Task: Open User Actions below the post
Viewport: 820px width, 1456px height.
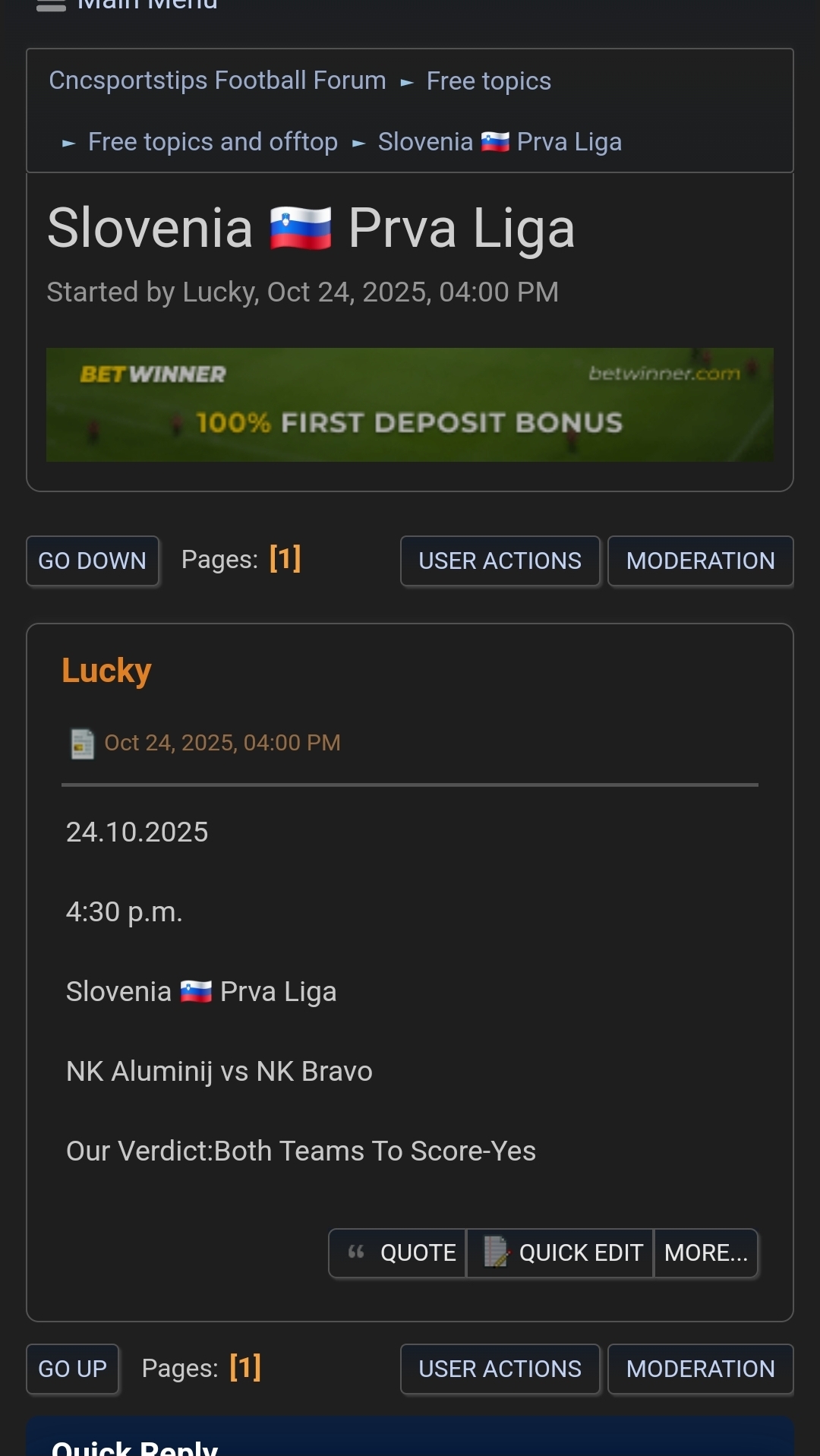Action: pos(500,1369)
